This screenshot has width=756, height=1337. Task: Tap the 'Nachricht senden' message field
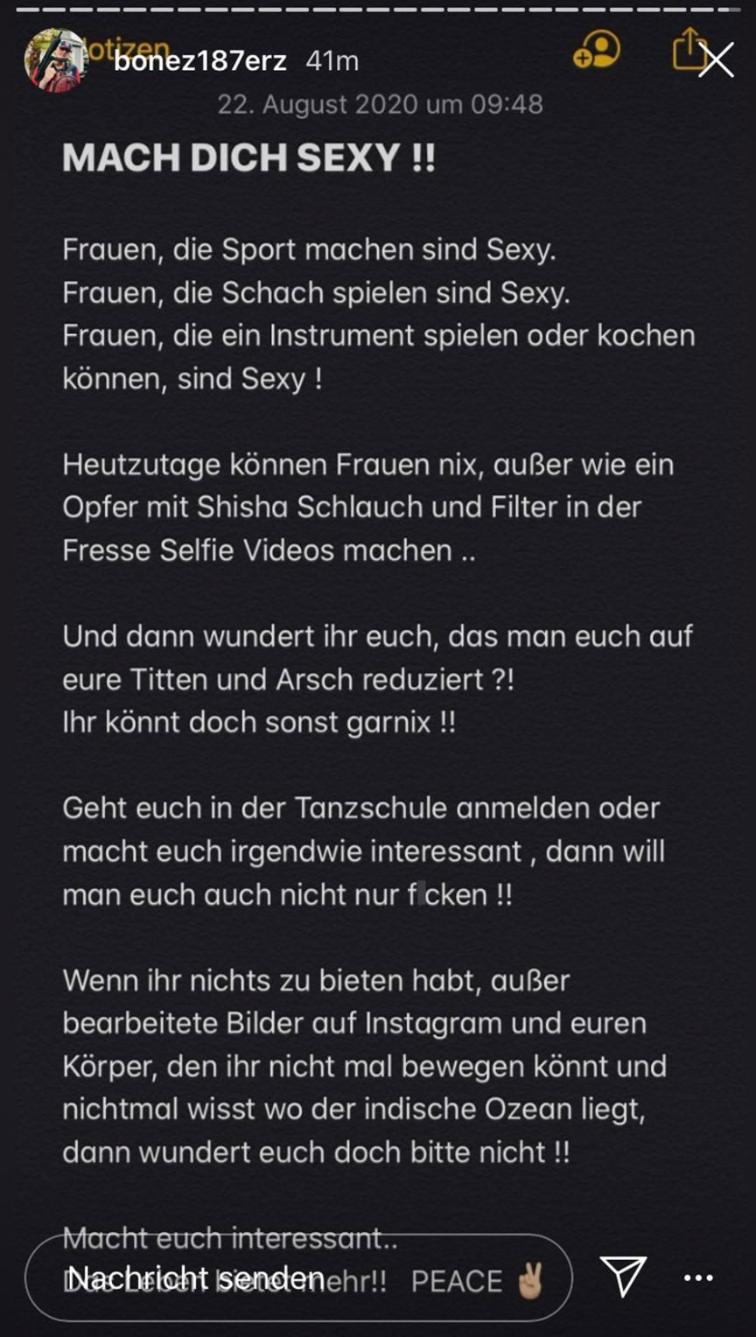tap(200, 1280)
